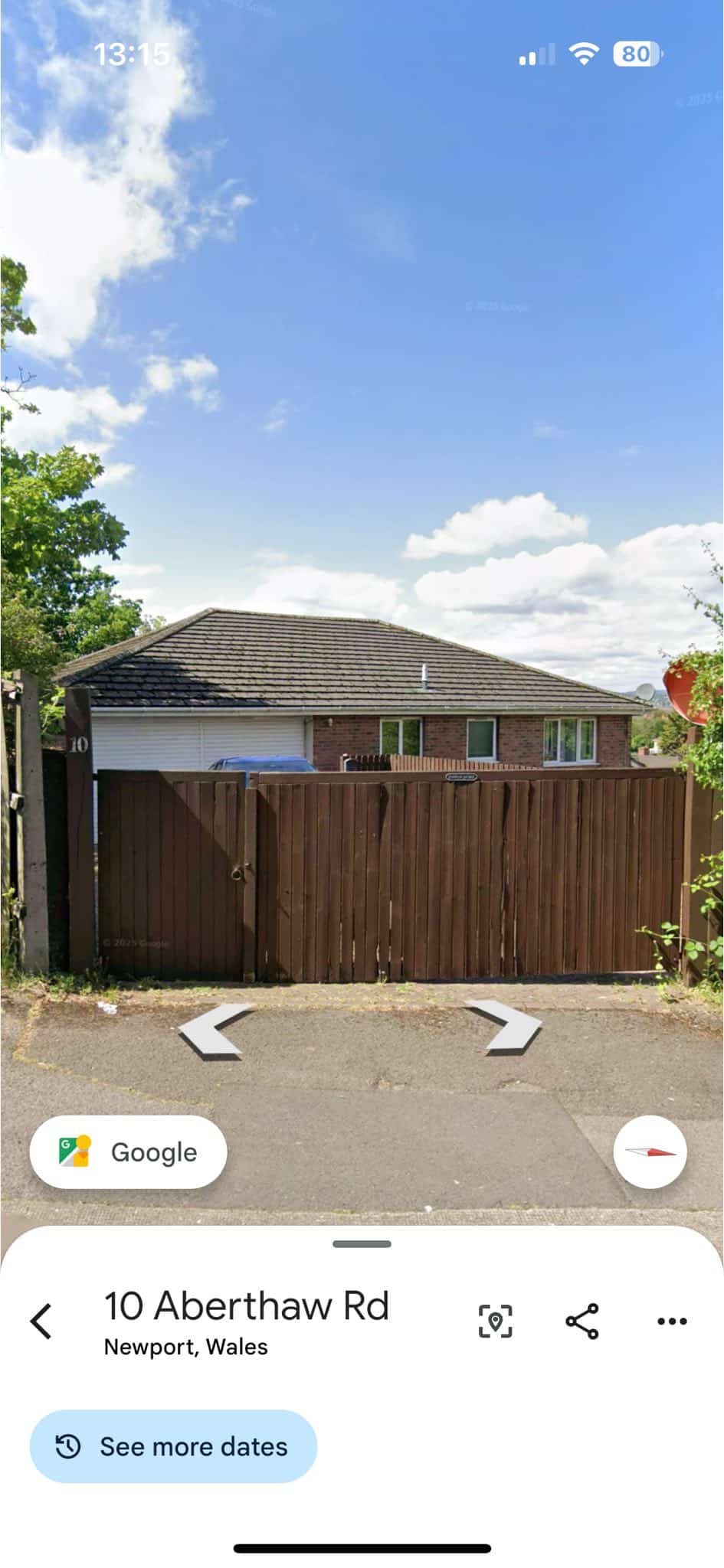Share this street view location
The image size is (724, 1568).
point(582,1321)
